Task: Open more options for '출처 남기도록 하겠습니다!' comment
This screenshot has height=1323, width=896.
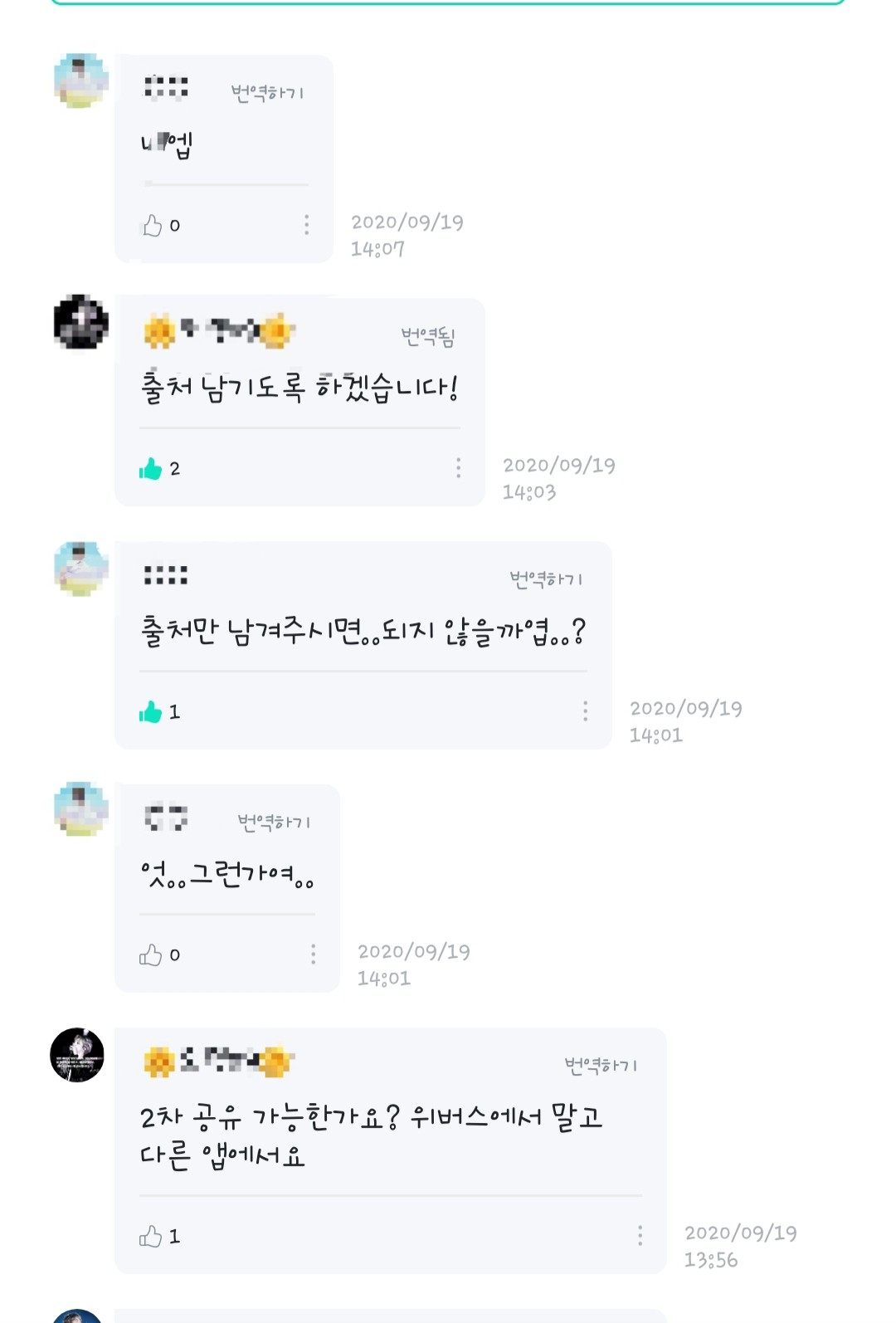Action: [x=458, y=468]
